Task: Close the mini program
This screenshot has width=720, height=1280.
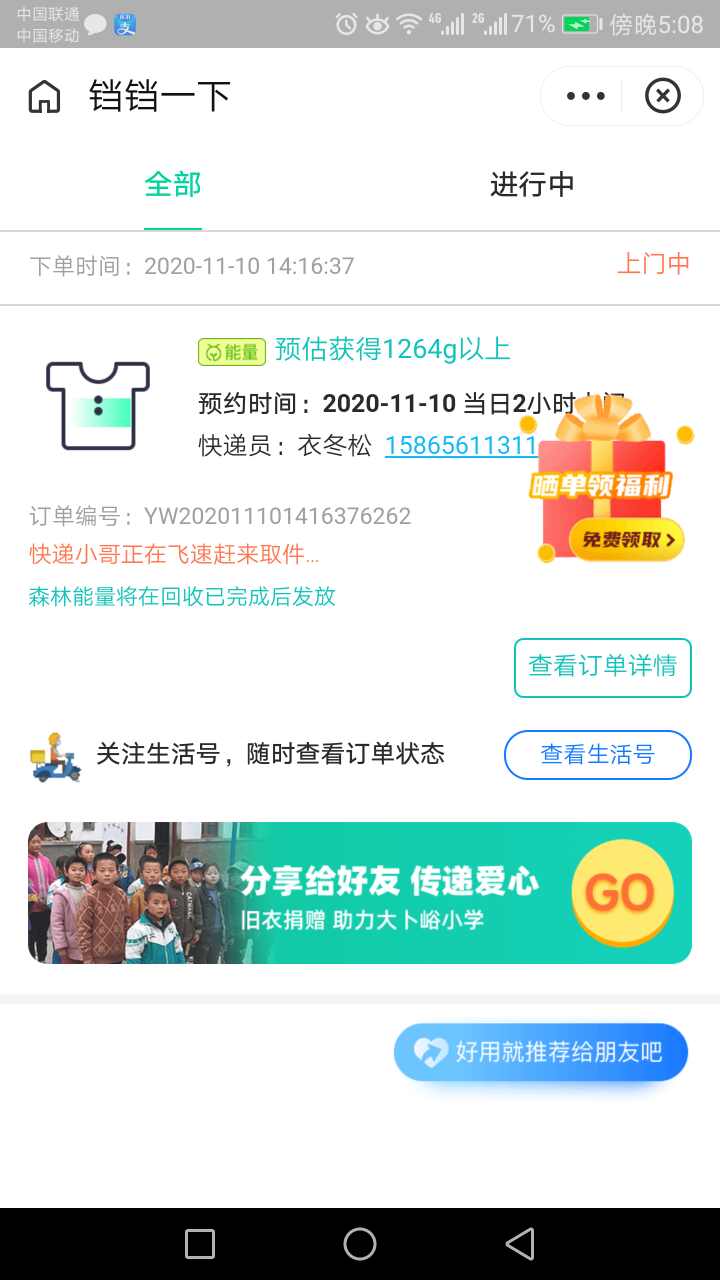Action: [x=662, y=97]
